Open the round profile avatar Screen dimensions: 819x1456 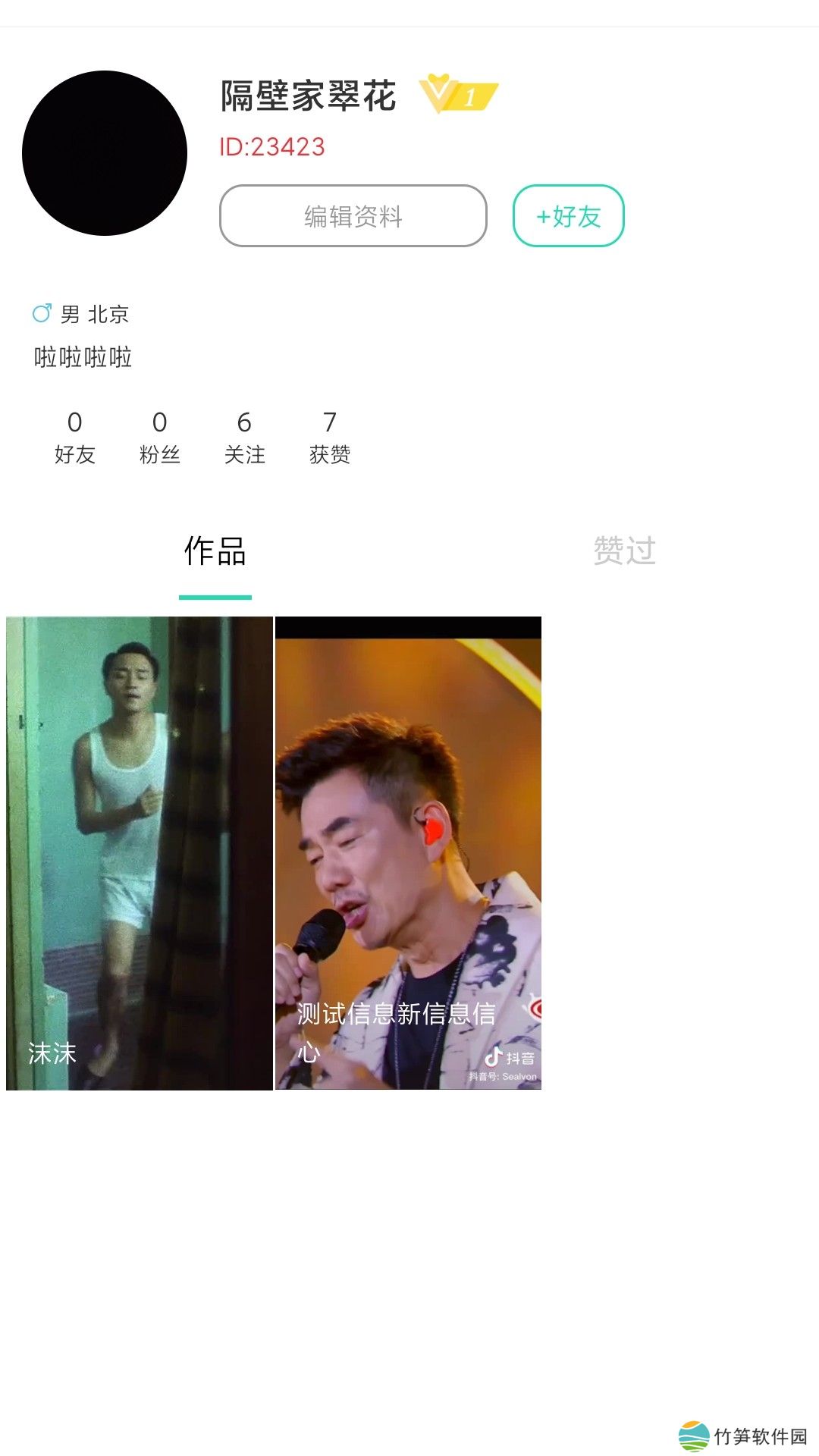105,153
